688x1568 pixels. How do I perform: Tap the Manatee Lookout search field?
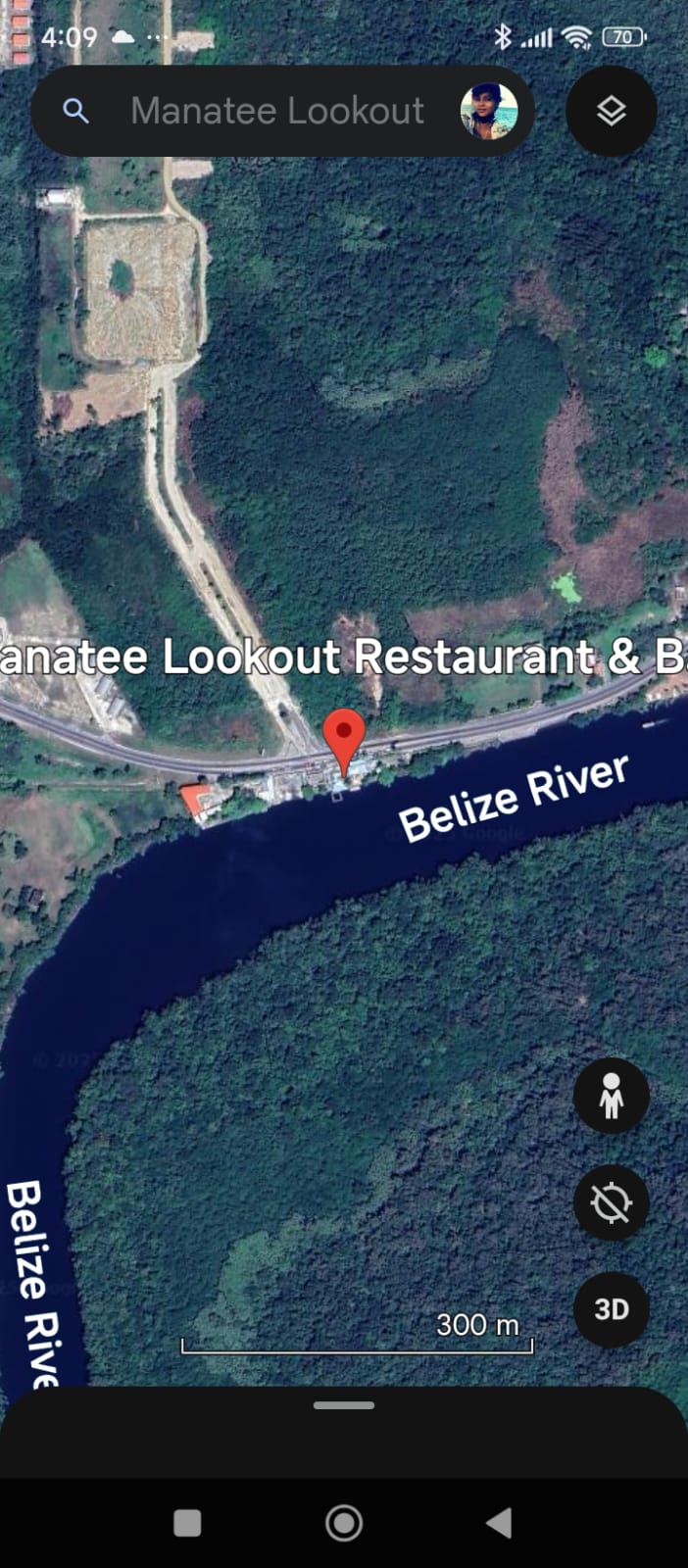coord(276,111)
